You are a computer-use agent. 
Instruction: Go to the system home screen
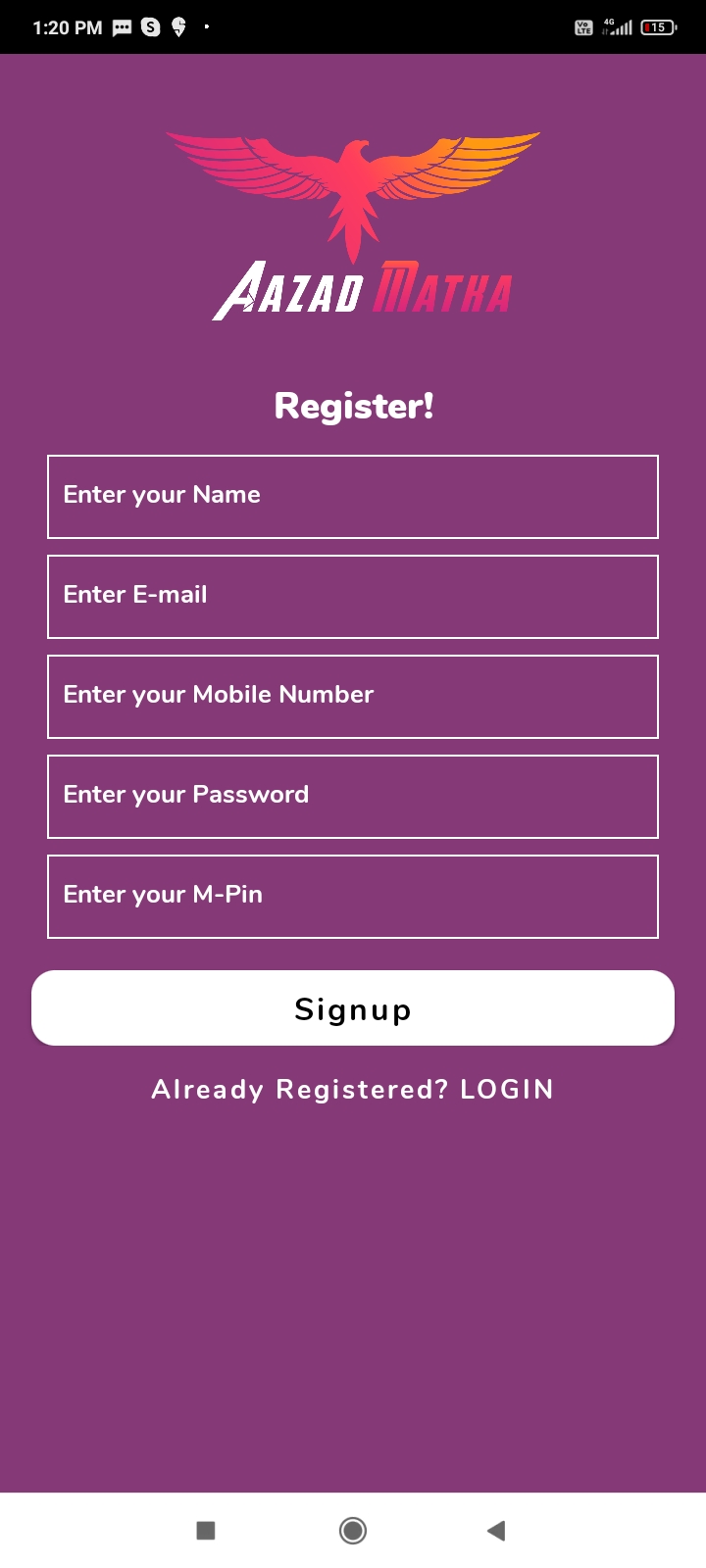click(x=353, y=1530)
